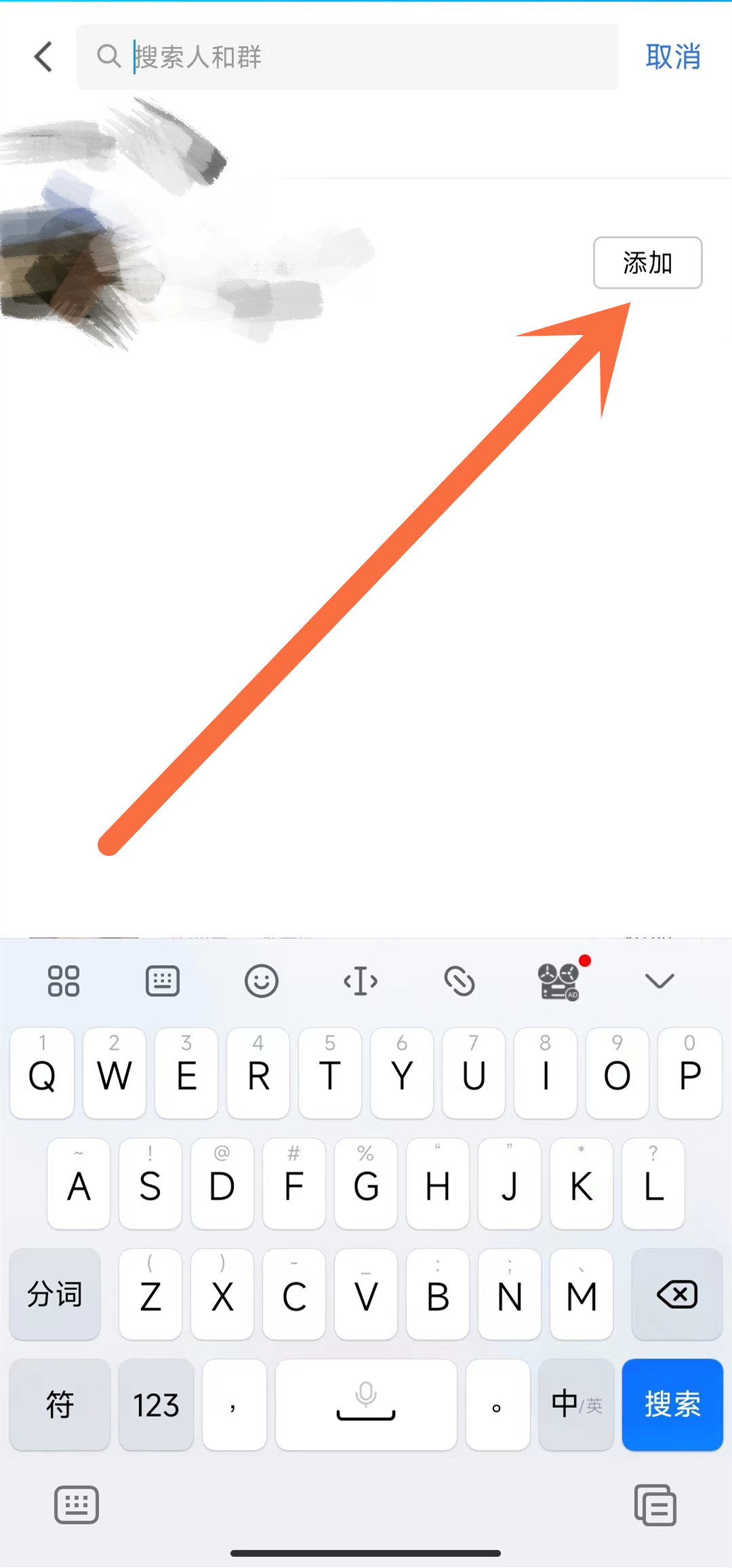Switch keyboard language with 中/英 key
The height and width of the screenshot is (1568, 732).
tap(576, 1405)
